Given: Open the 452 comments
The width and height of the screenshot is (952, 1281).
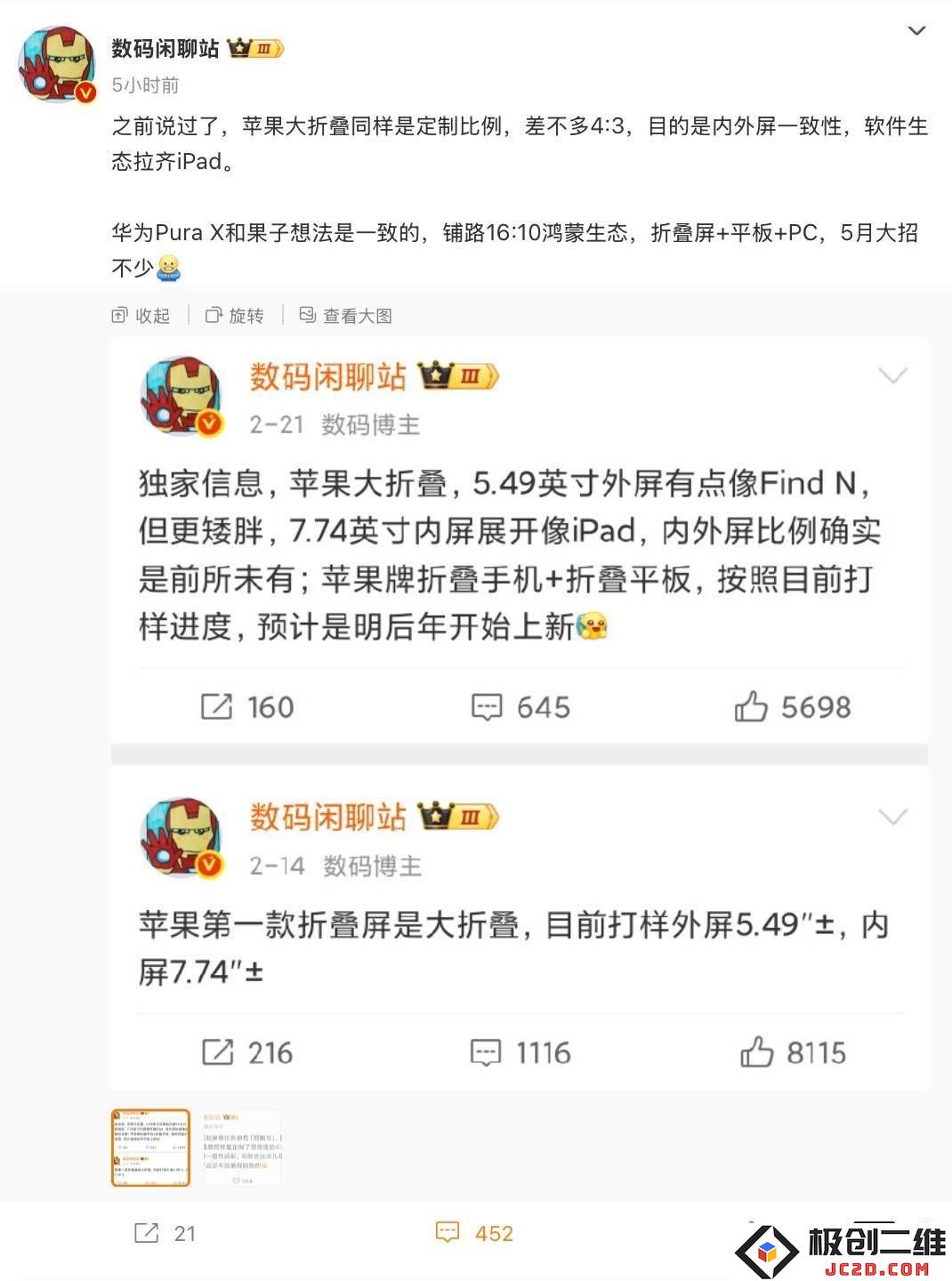Looking at the screenshot, I should (475, 1233).
